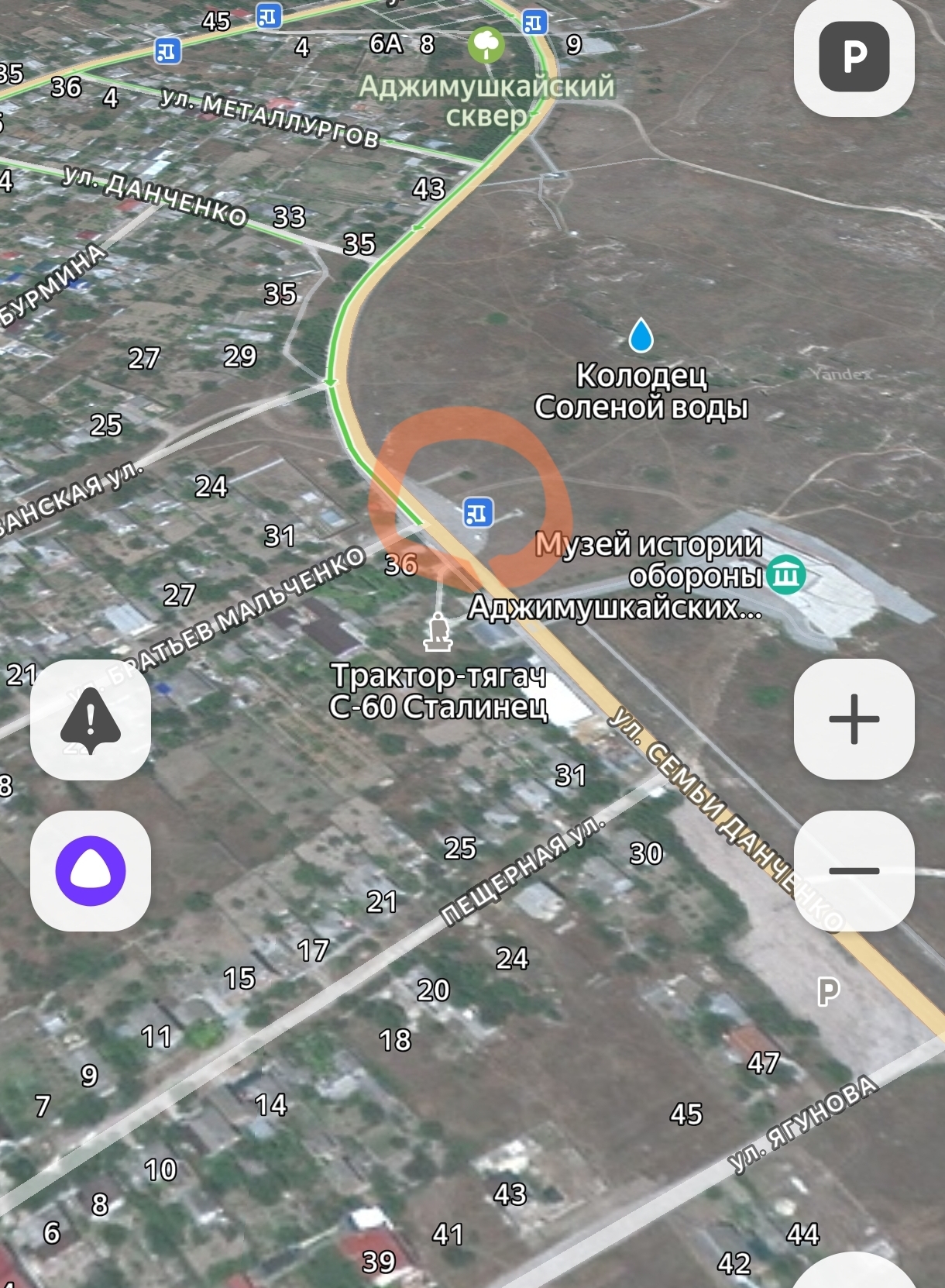Select the Колодец Соленой воды place marker
The height and width of the screenshot is (1288, 945).
click(x=641, y=335)
